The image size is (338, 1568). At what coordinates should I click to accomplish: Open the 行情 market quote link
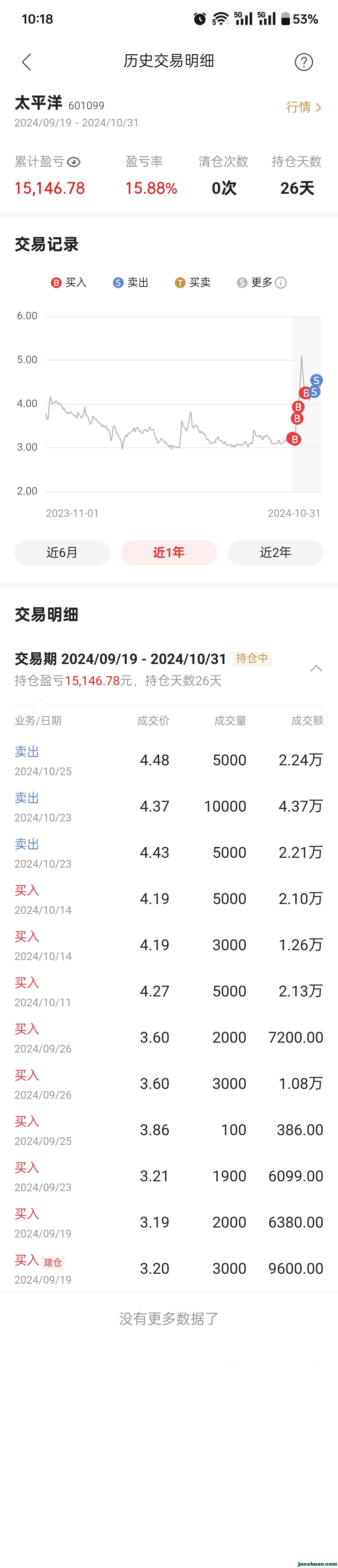(x=303, y=107)
